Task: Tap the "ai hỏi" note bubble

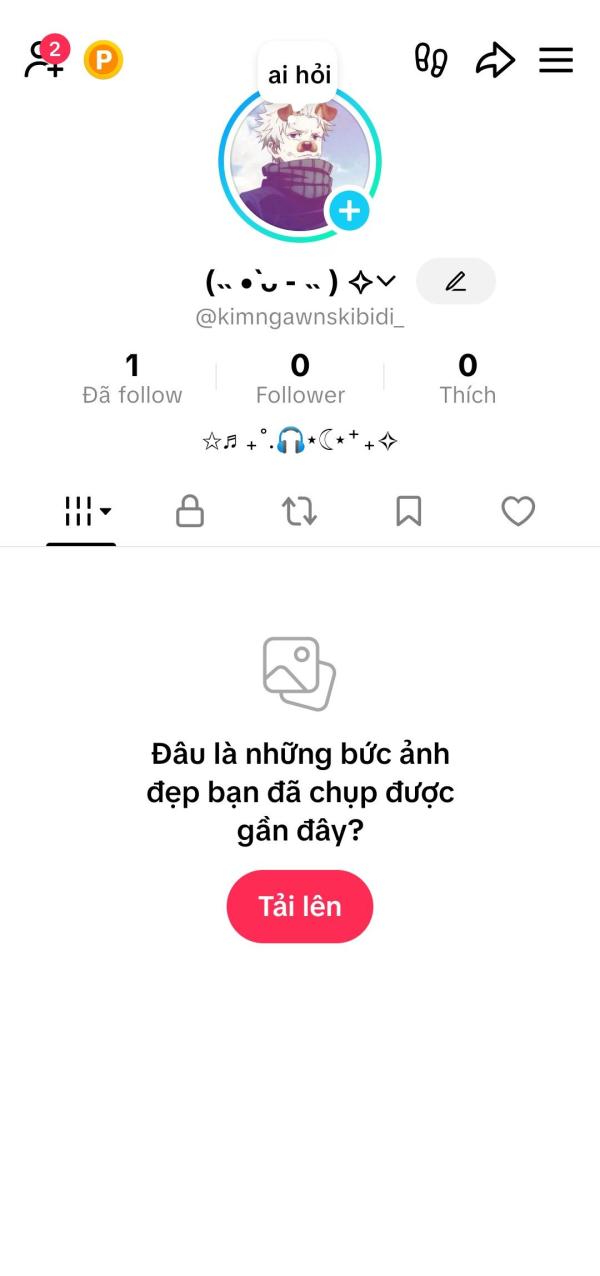Action: pyautogui.click(x=299, y=74)
